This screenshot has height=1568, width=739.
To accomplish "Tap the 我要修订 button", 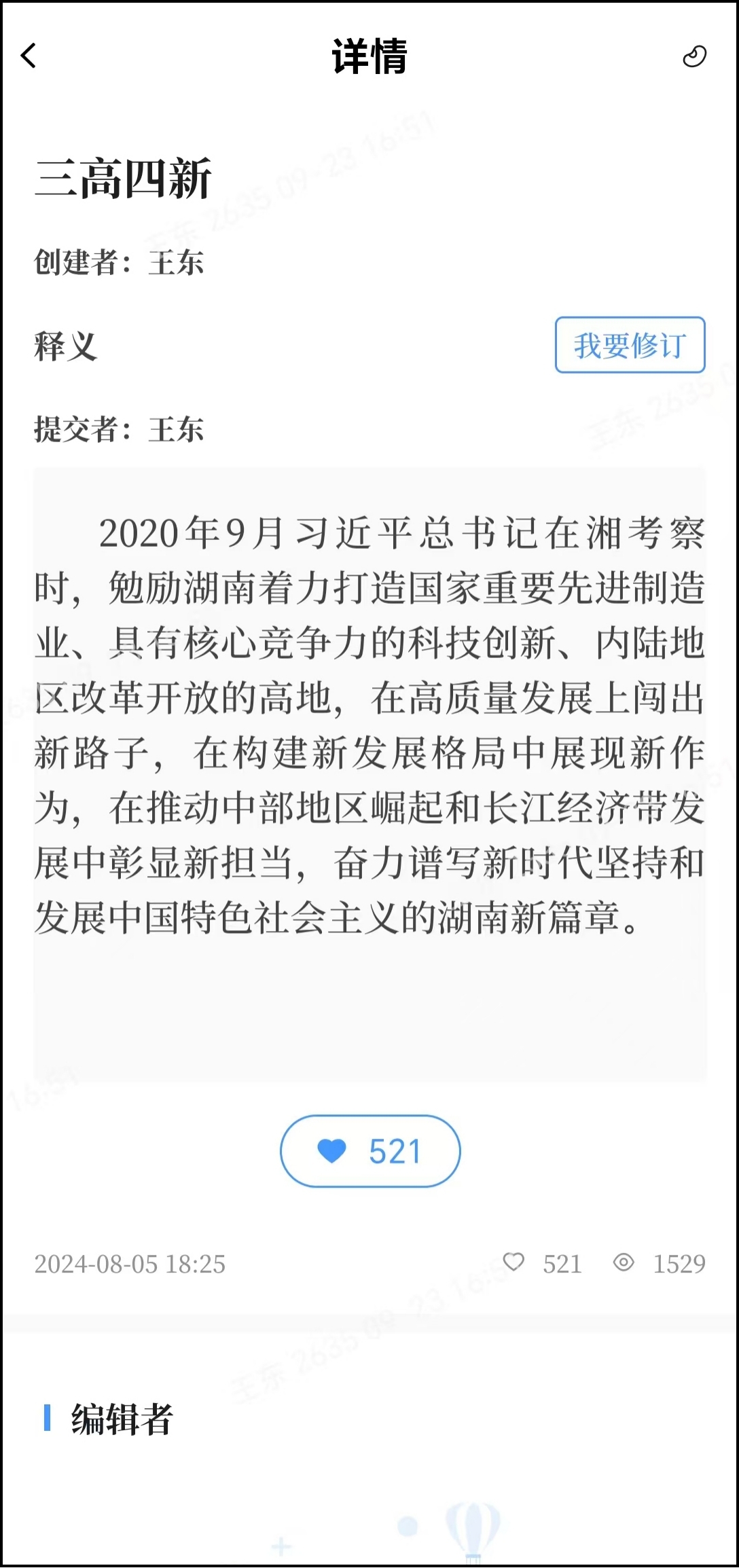I will click(630, 345).
